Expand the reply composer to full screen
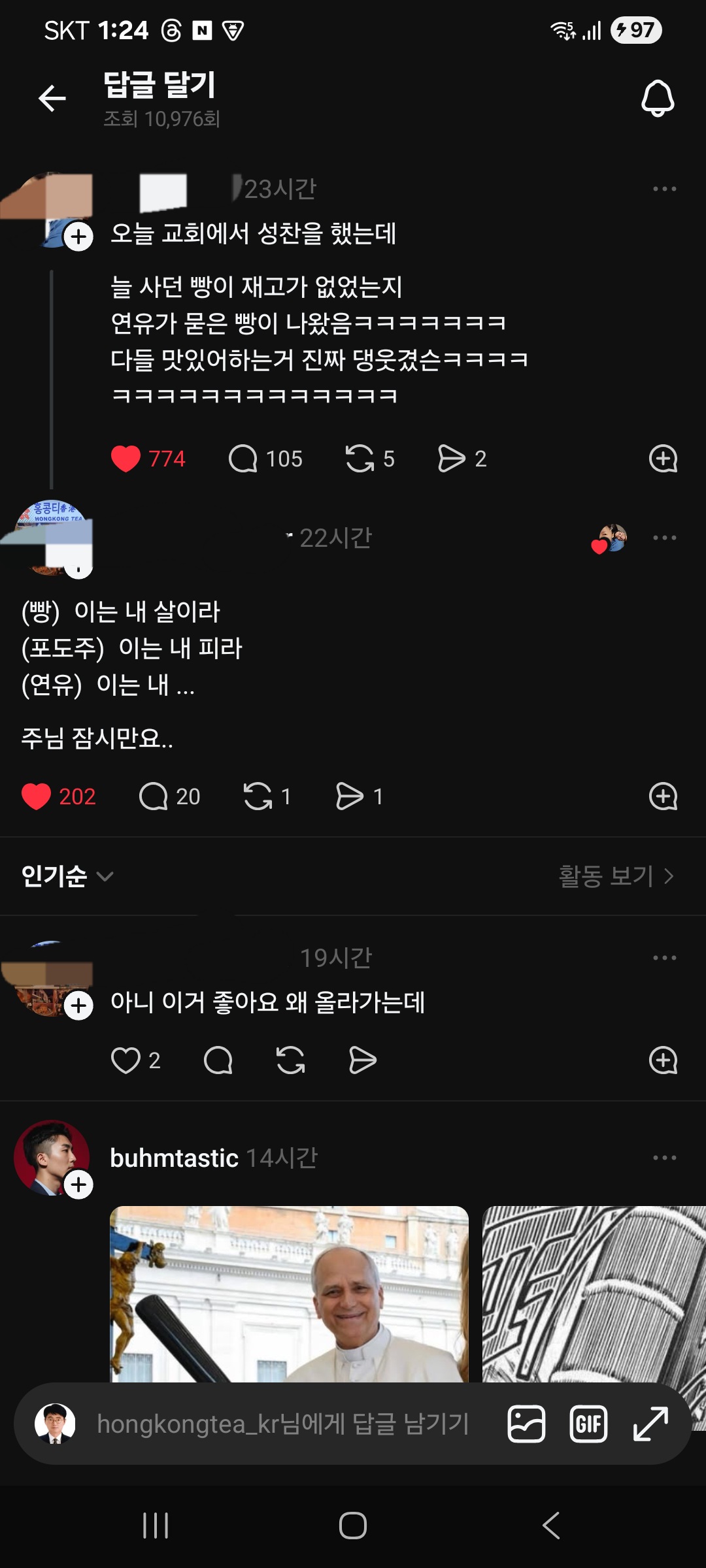The image size is (706, 1568). [651, 1424]
